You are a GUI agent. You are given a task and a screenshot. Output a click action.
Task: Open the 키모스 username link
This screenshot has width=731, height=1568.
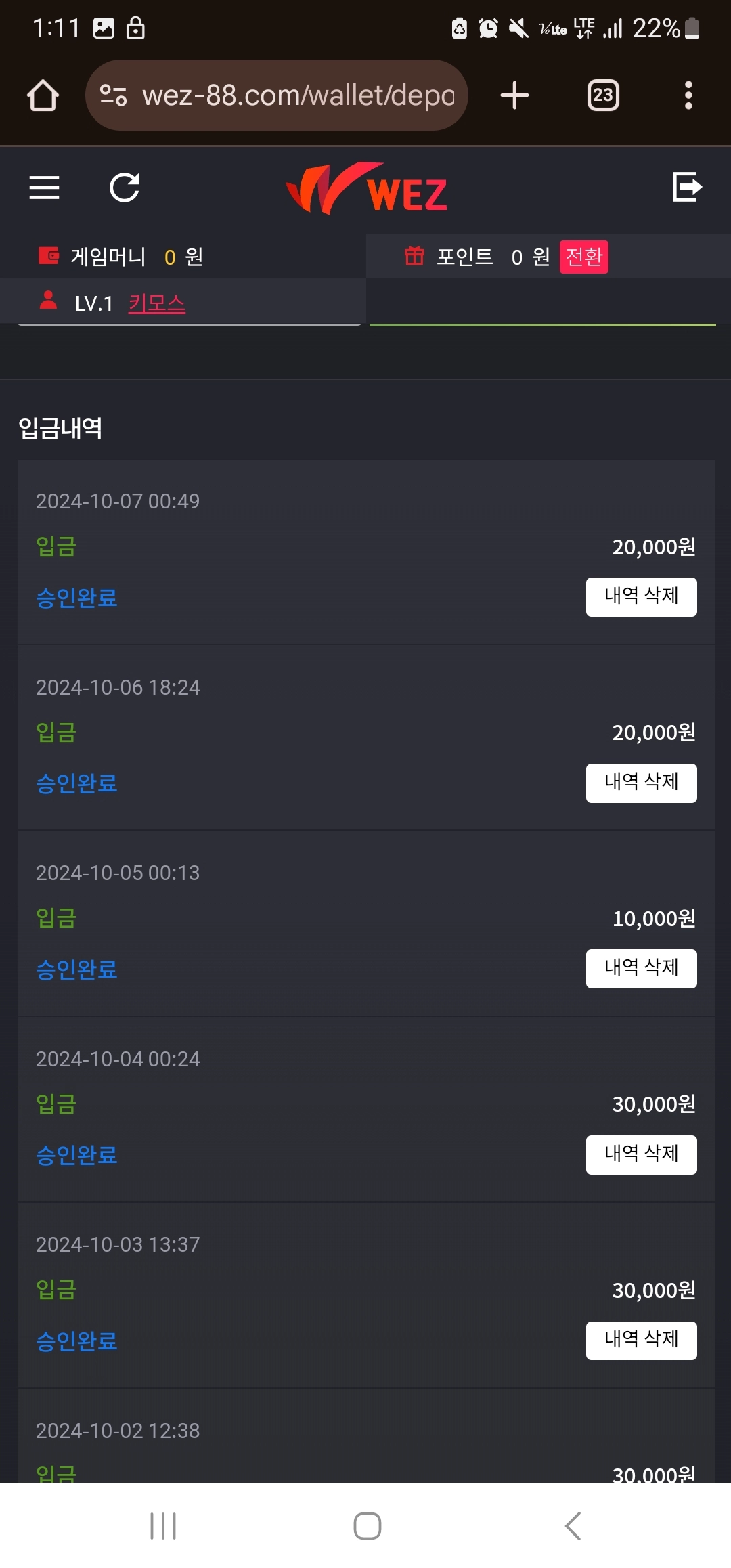156,303
